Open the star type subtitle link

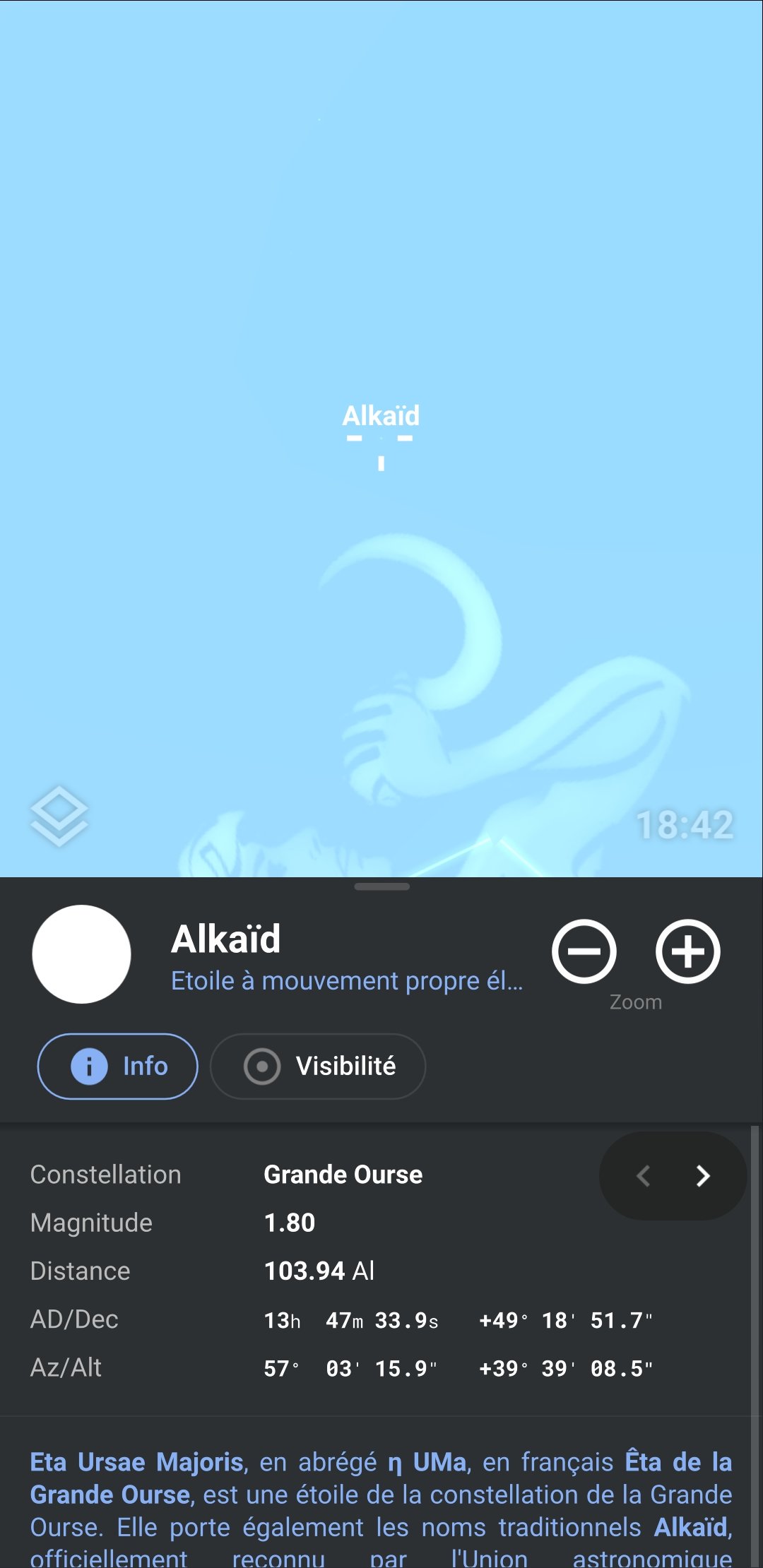tap(346, 981)
